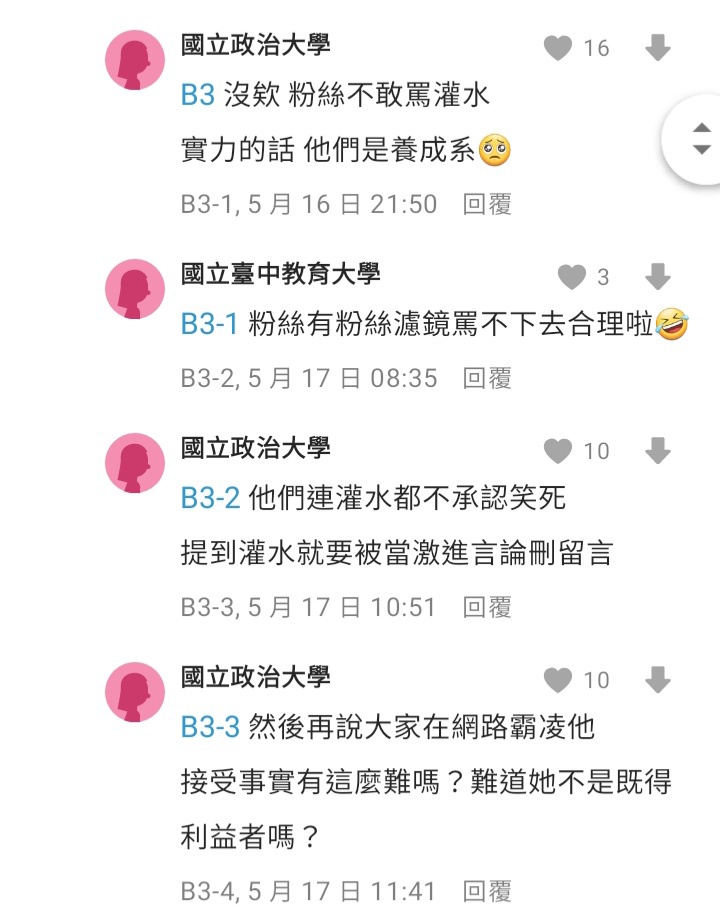
Task: Like comment B3-4 posted at 11:41
Action: pyautogui.click(x=558, y=680)
